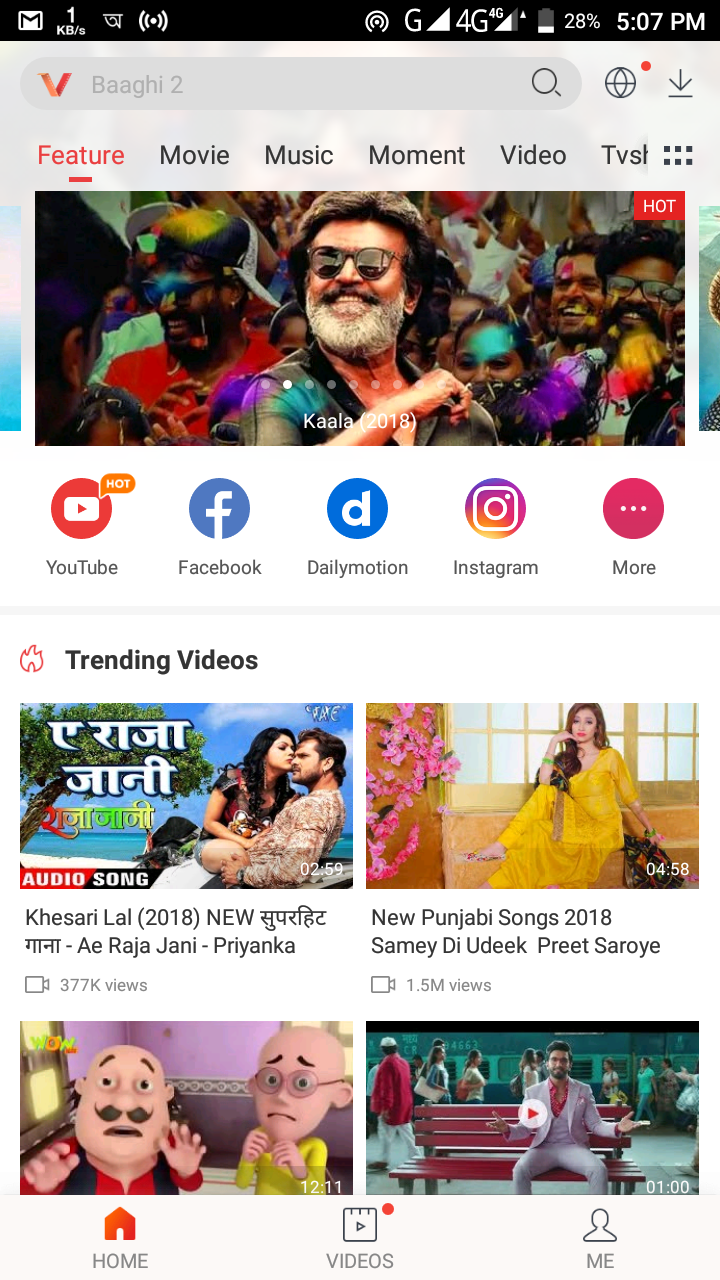Switch to the VIDEOS bottom tab
Viewport: 720px width, 1280px height.
[x=360, y=1237]
